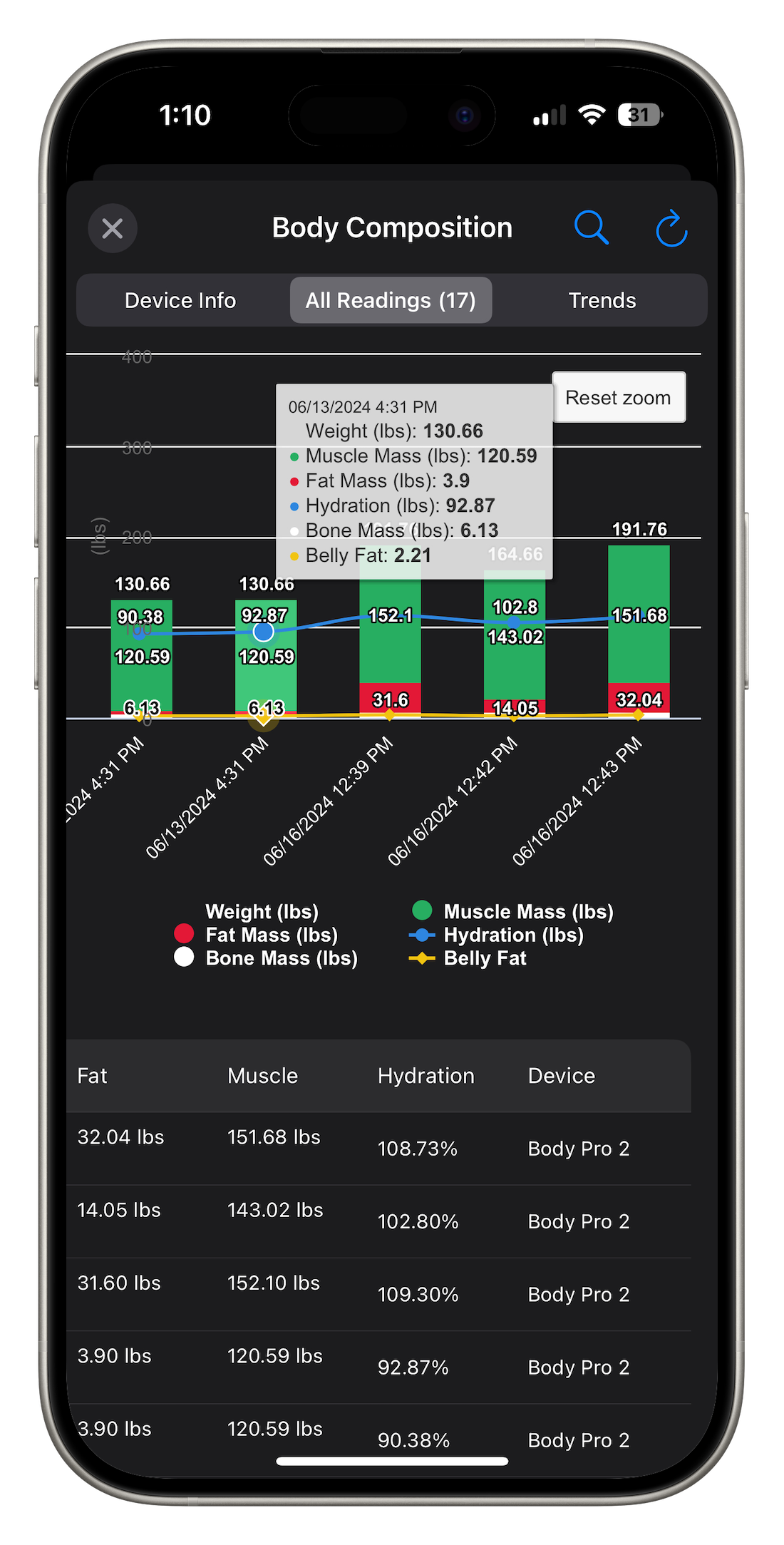Toggle Muscle Mass (lbs) in chart legend

click(527, 912)
